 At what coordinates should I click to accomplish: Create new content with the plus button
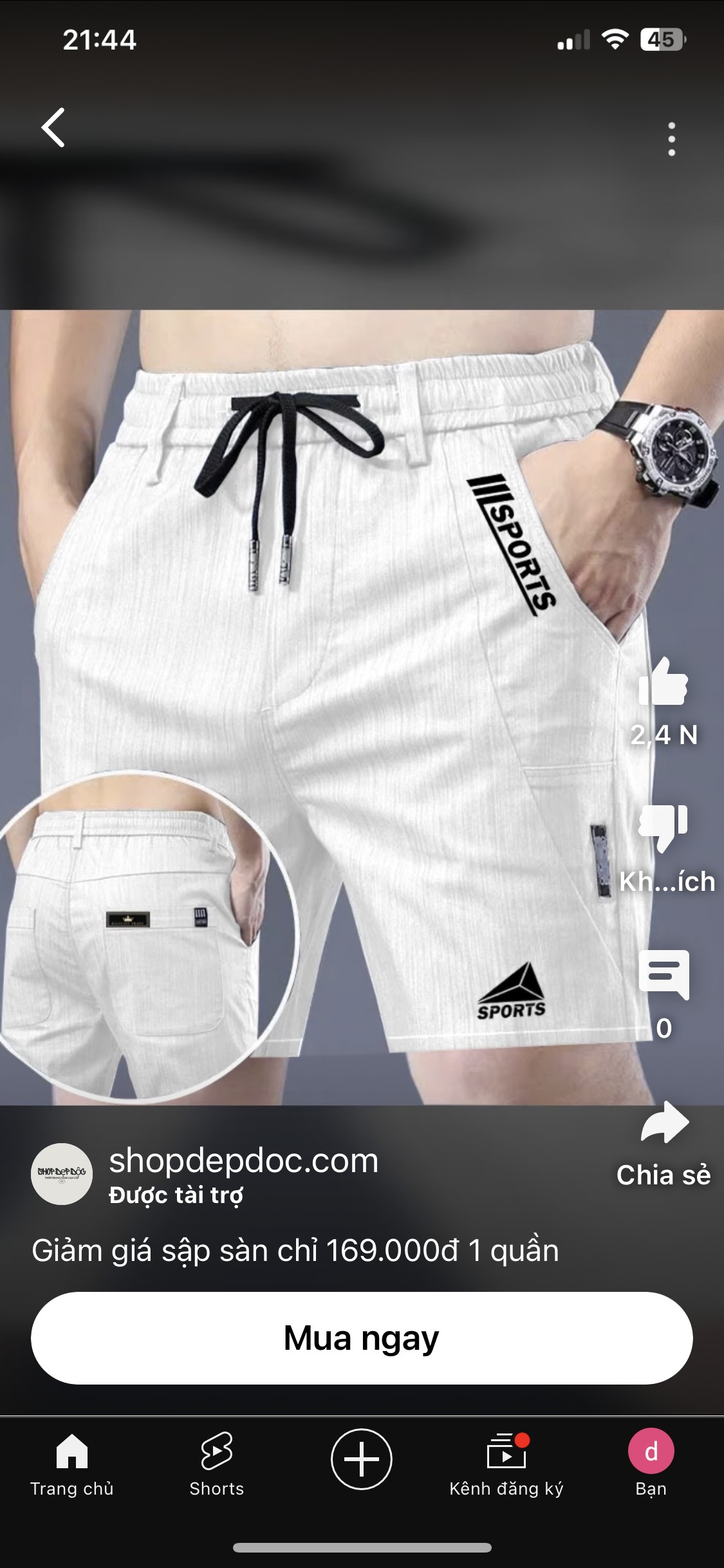tap(362, 1459)
